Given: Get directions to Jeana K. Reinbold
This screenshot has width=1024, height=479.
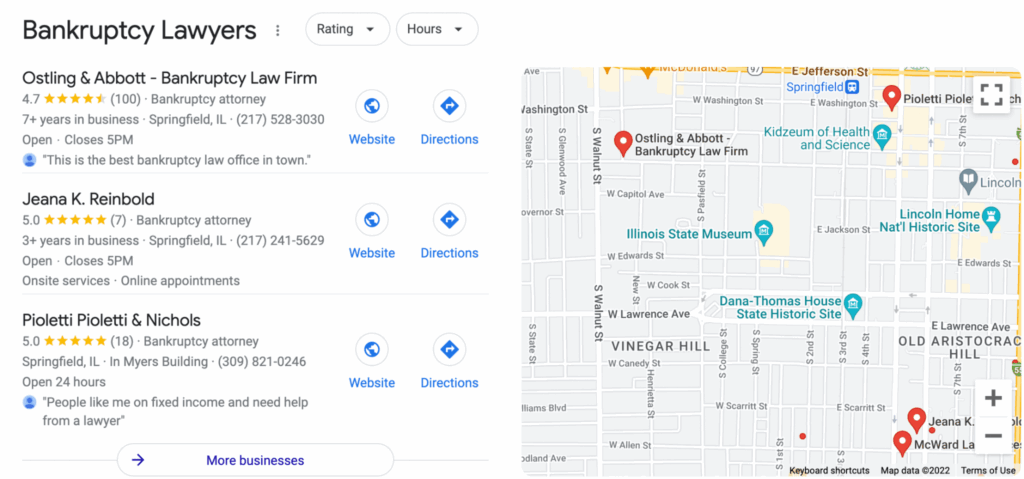Looking at the screenshot, I should [449, 232].
